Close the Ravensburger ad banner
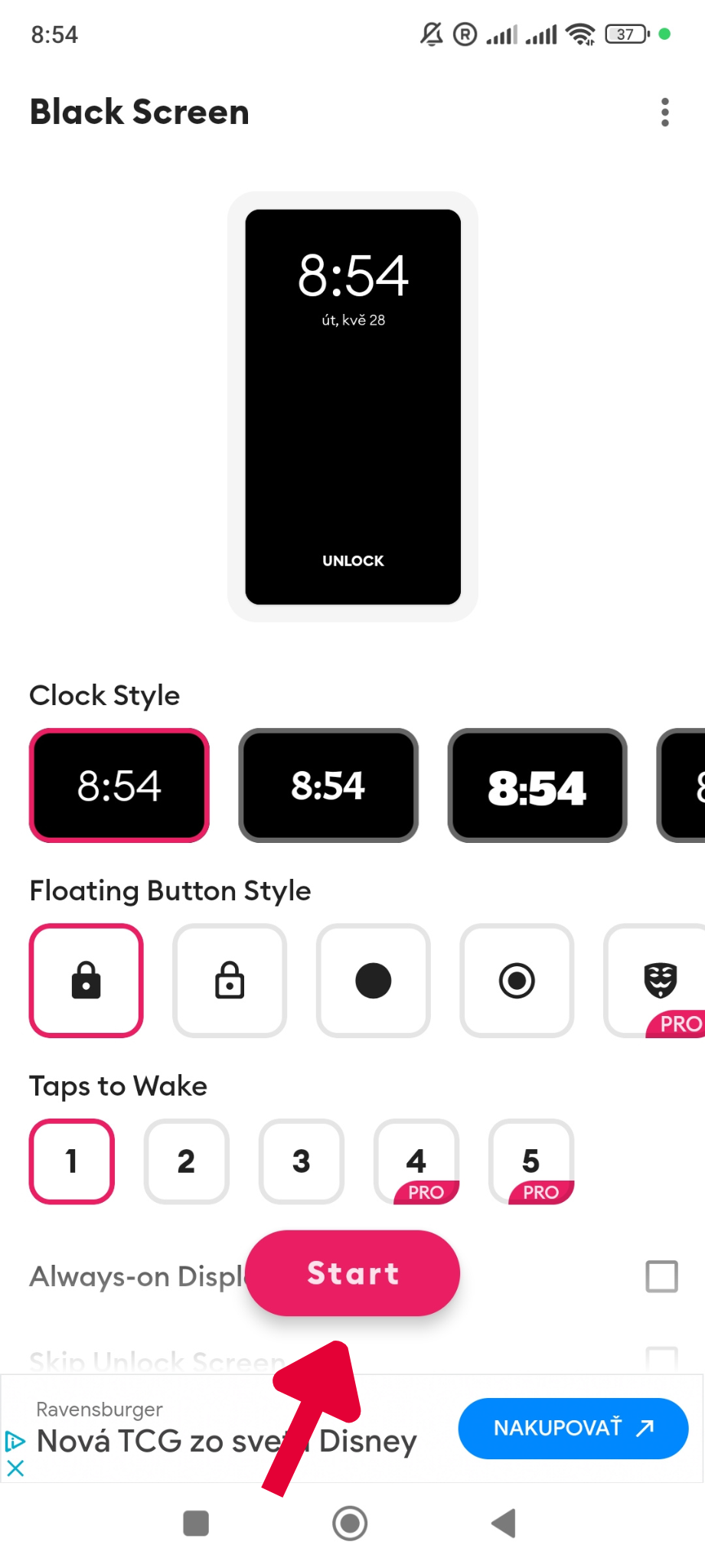Viewport: 705px width, 1568px height. point(15,1468)
